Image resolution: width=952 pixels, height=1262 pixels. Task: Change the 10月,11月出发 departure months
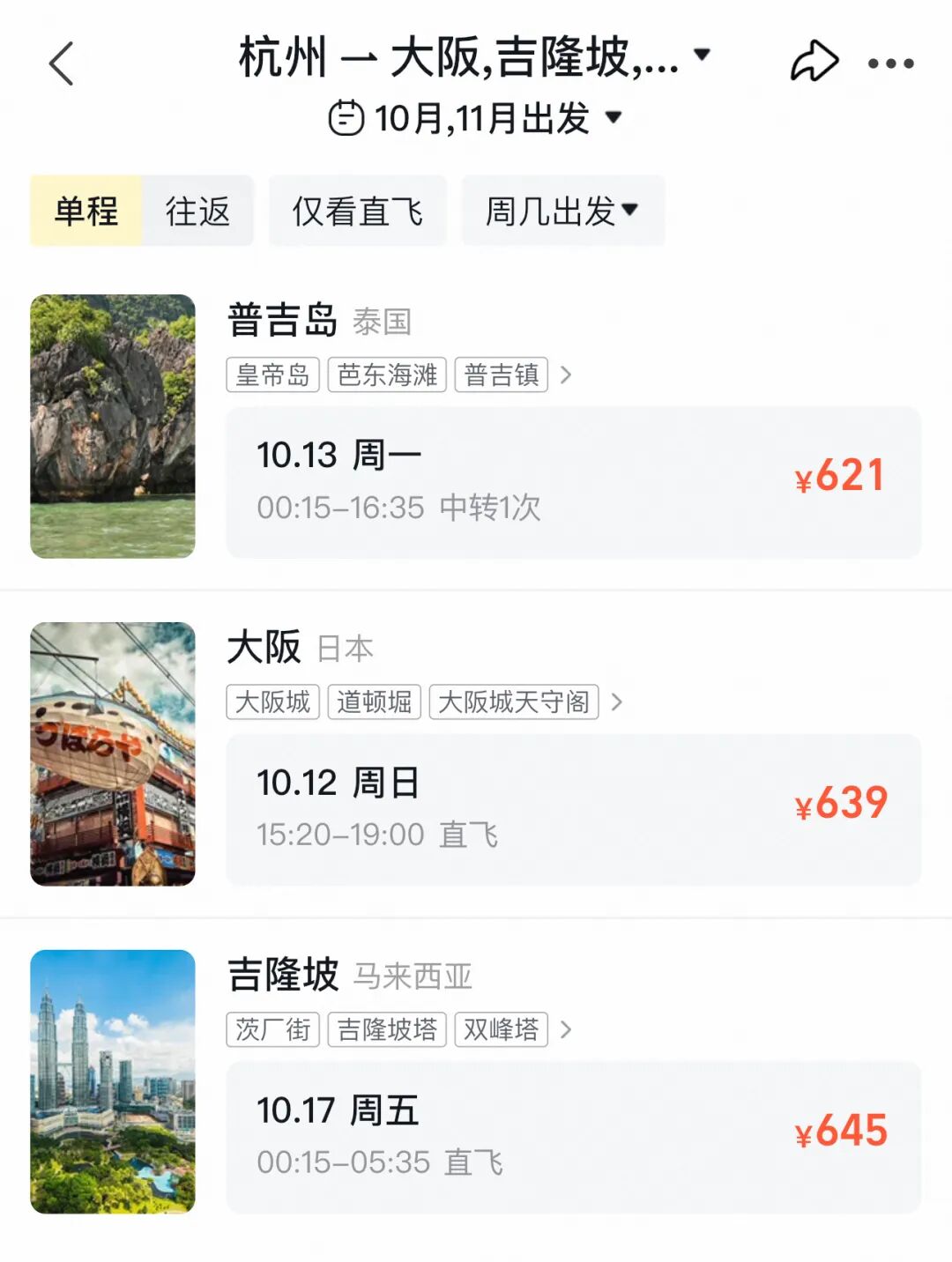(x=474, y=118)
